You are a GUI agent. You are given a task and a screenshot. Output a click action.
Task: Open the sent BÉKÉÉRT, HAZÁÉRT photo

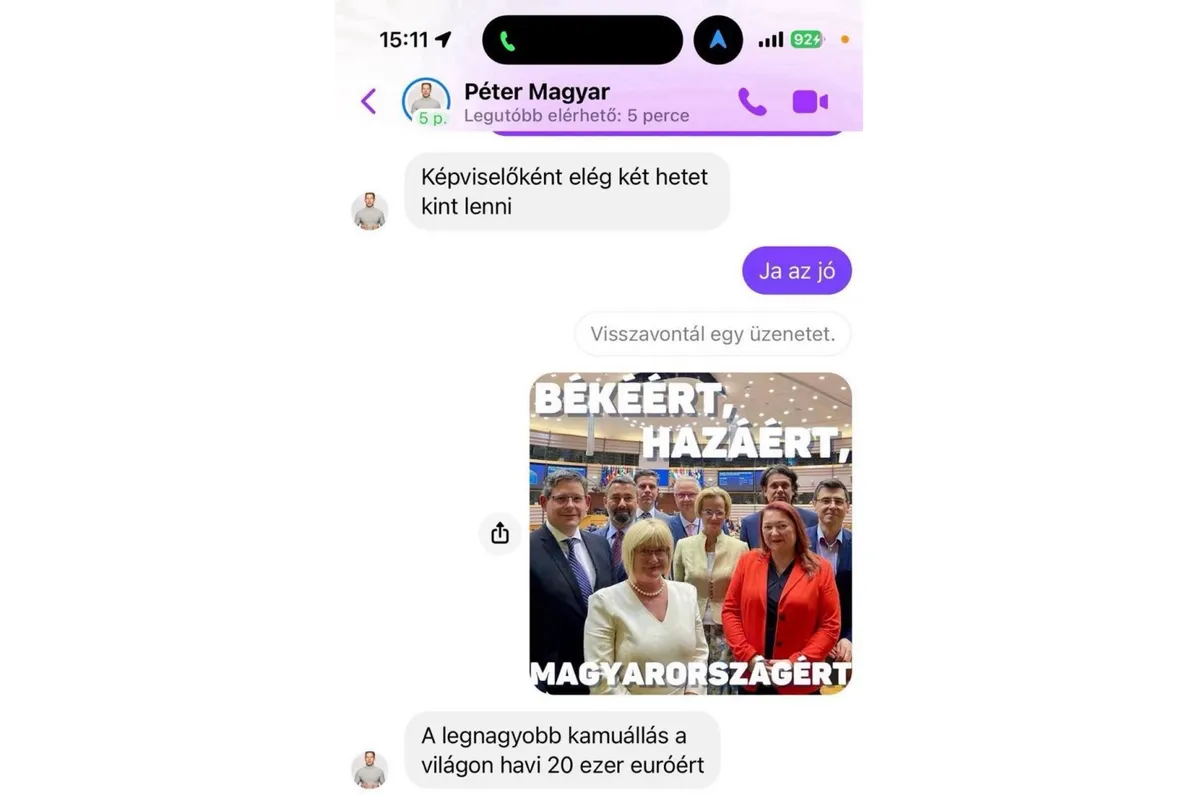(x=690, y=534)
